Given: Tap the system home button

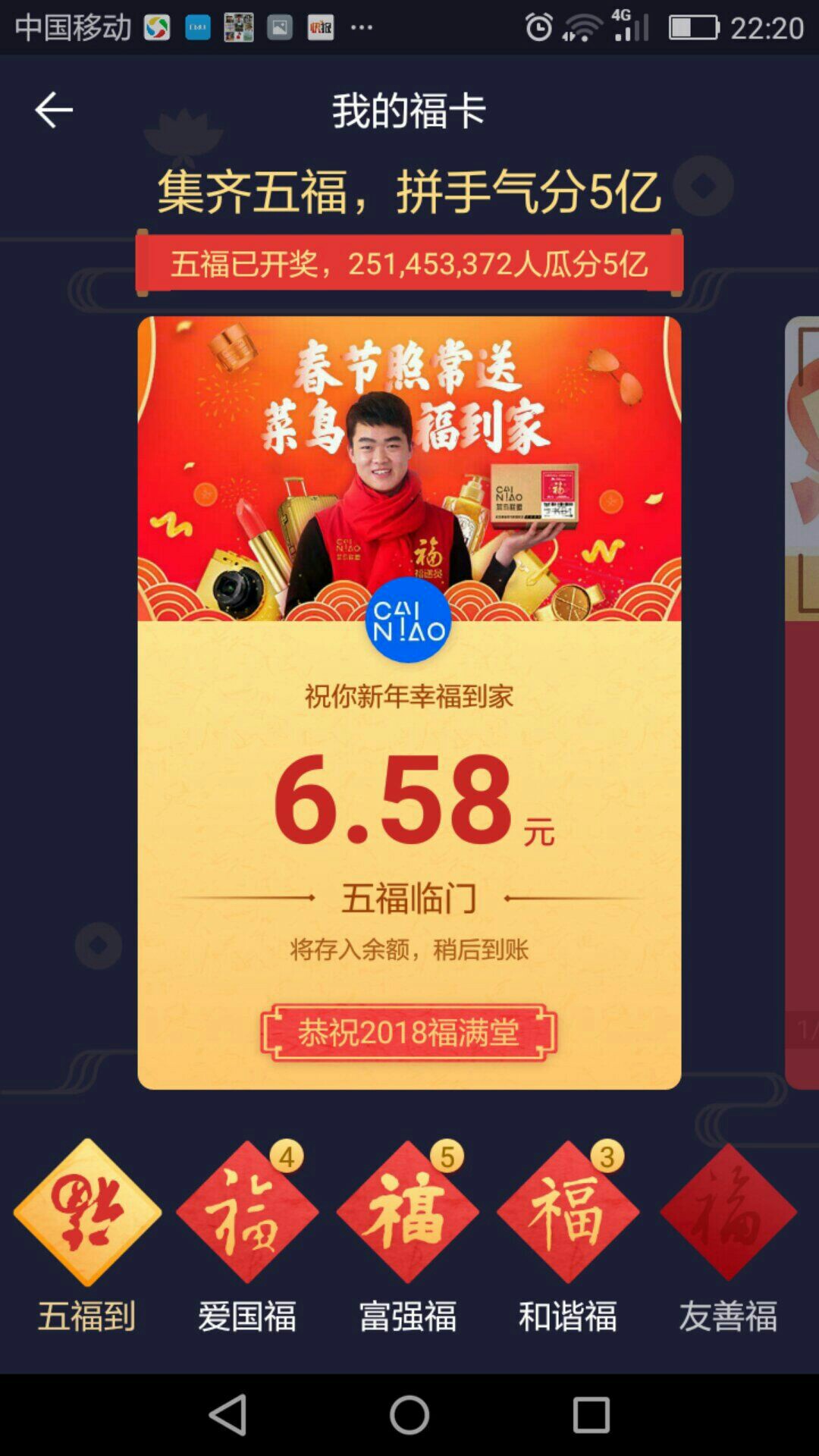Looking at the screenshot, I should tap(409, 1415).
